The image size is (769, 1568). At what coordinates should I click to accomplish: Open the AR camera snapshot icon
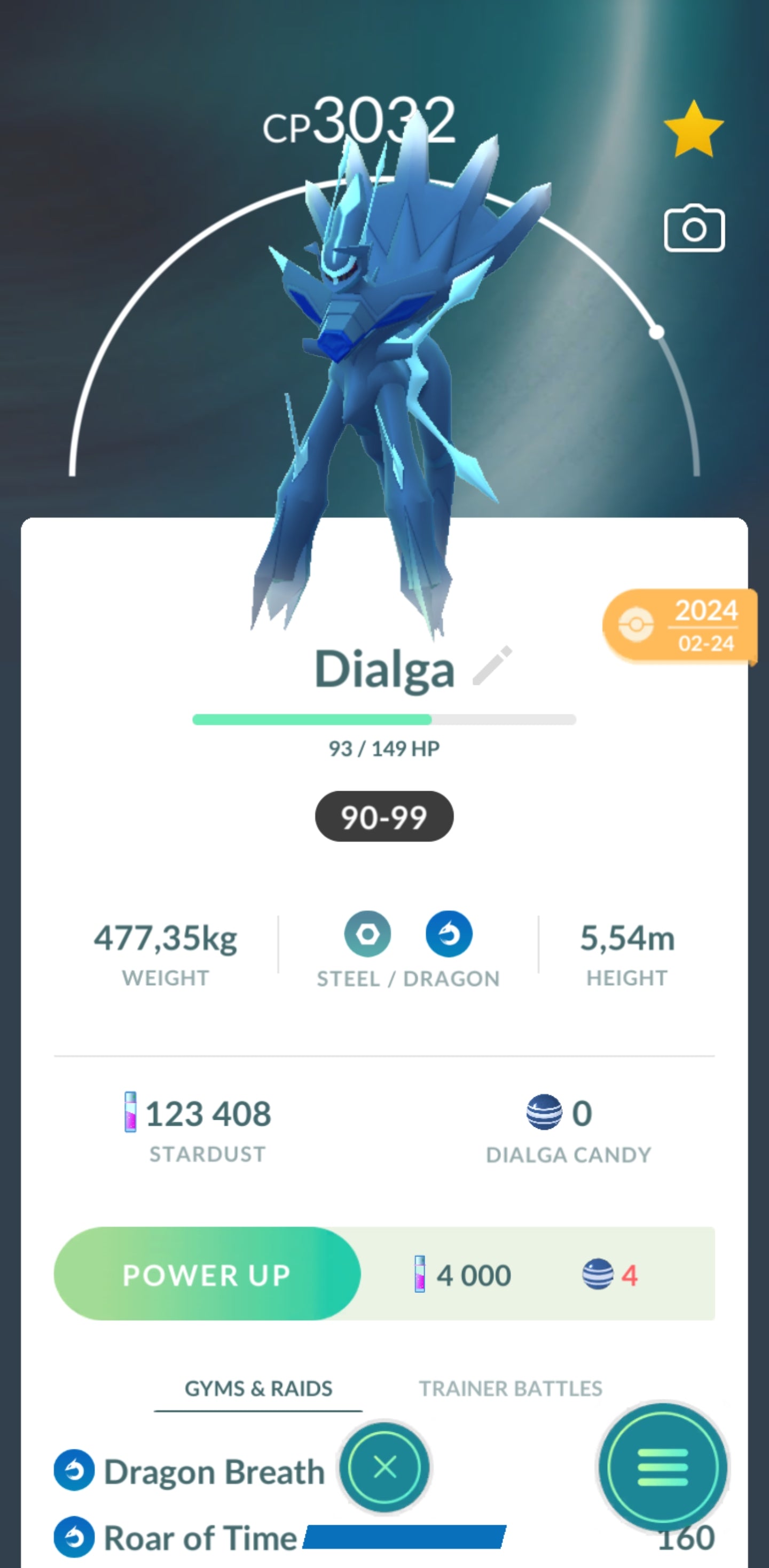tap(694, 228)
